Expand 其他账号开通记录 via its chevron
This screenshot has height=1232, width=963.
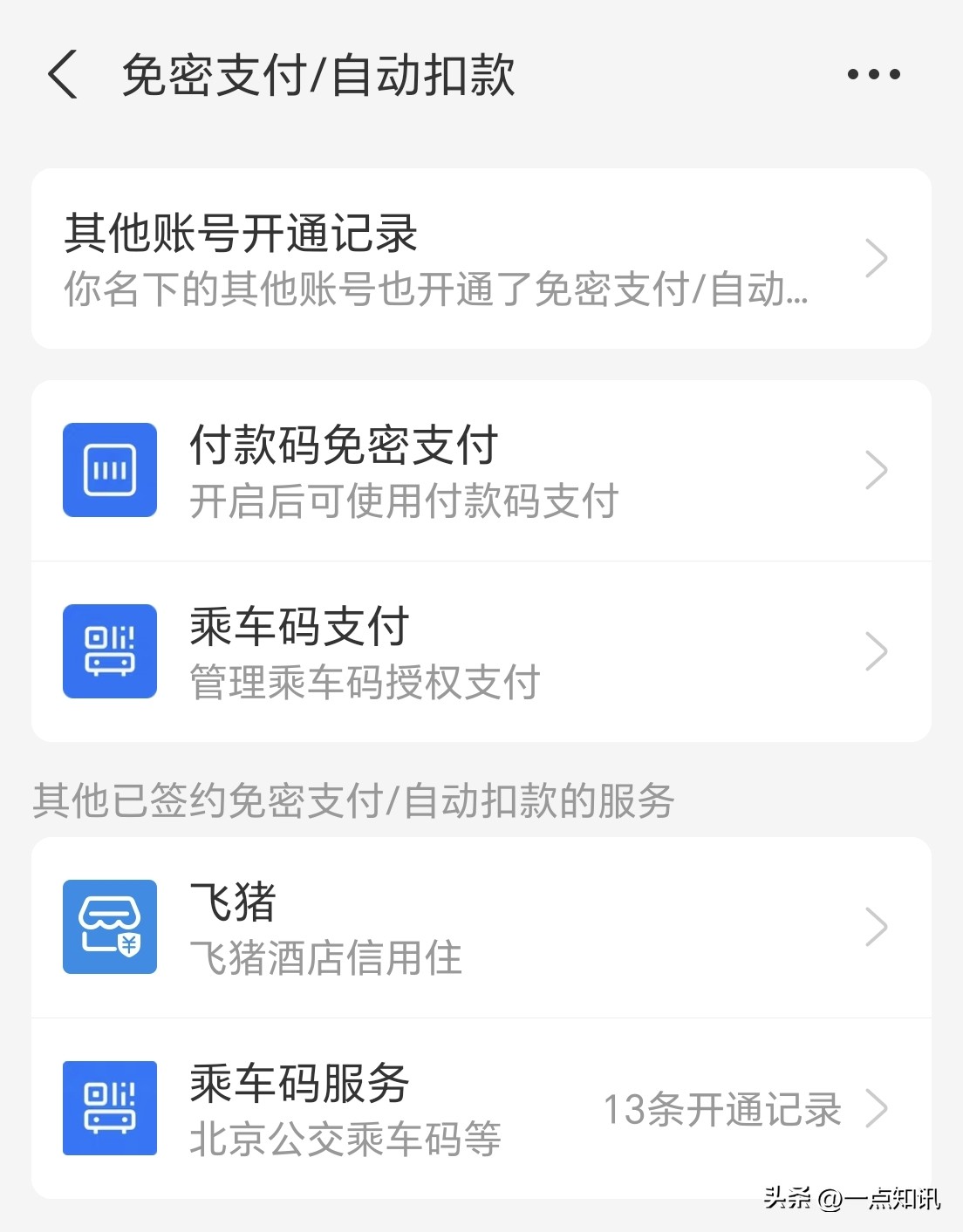[x=878, y=258]
